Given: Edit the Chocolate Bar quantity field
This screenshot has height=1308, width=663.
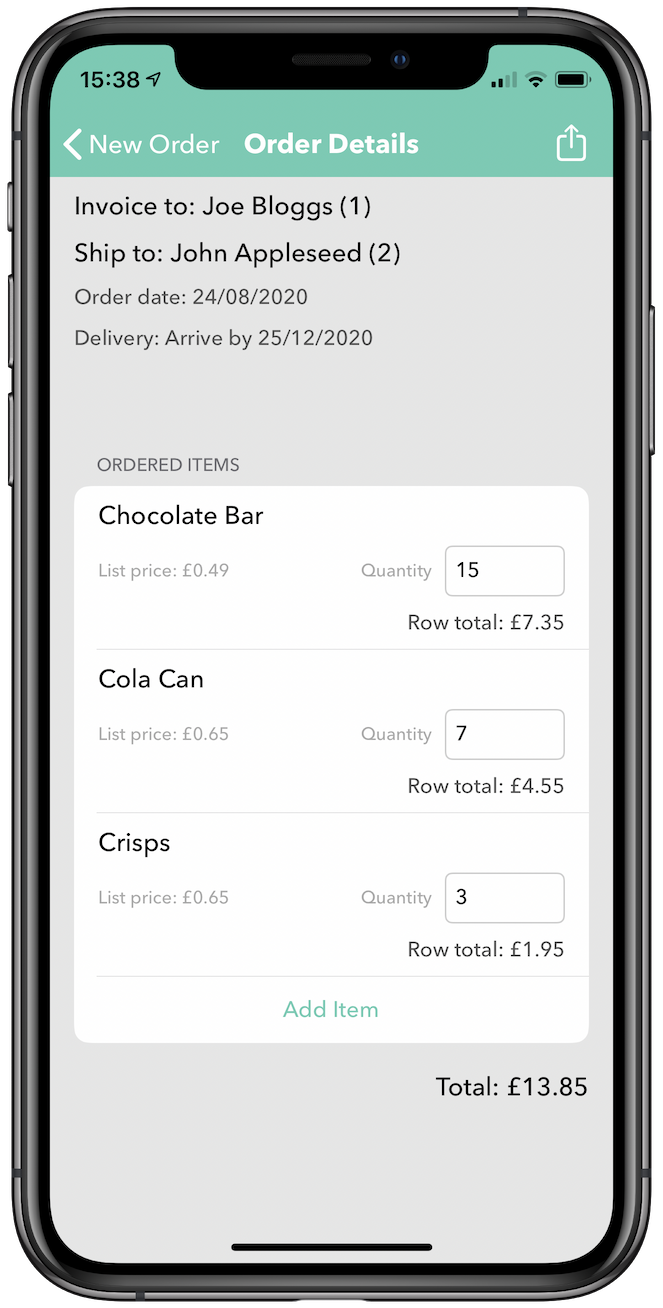Looking at the screenshot, I should pos(504,571).
